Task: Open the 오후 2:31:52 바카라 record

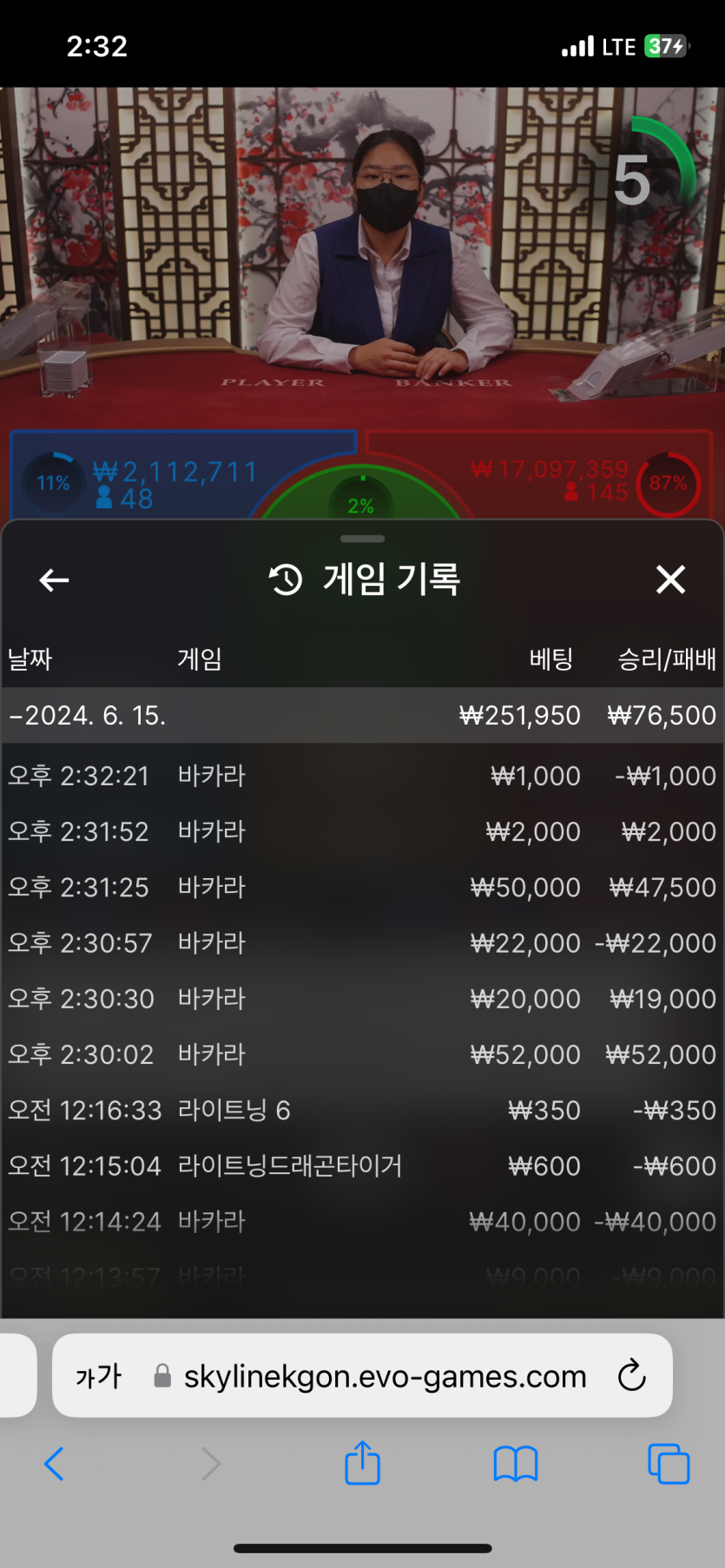Action: pyautogui.click(x=361, y=831)
